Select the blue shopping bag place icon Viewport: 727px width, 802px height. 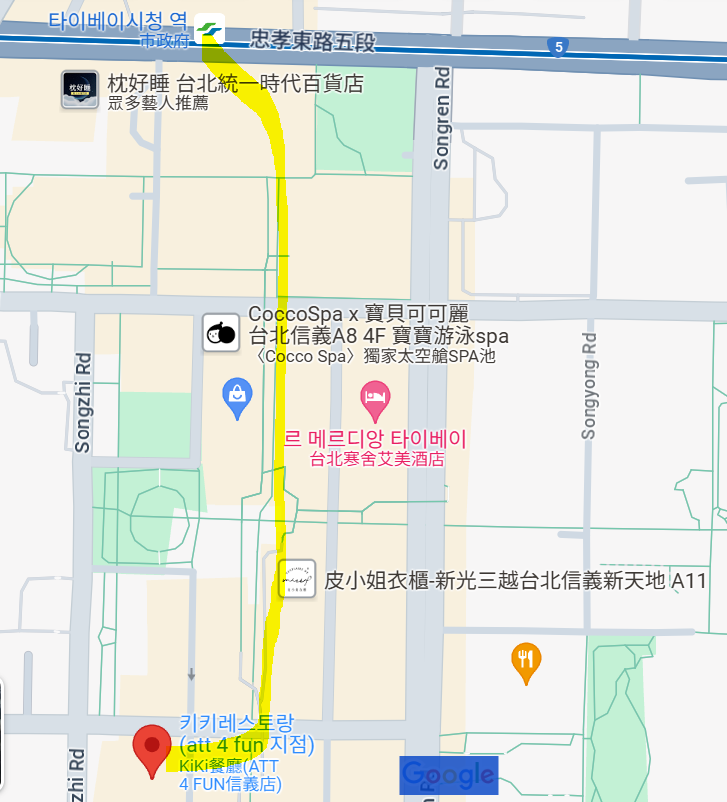click(x=236, y=395)
